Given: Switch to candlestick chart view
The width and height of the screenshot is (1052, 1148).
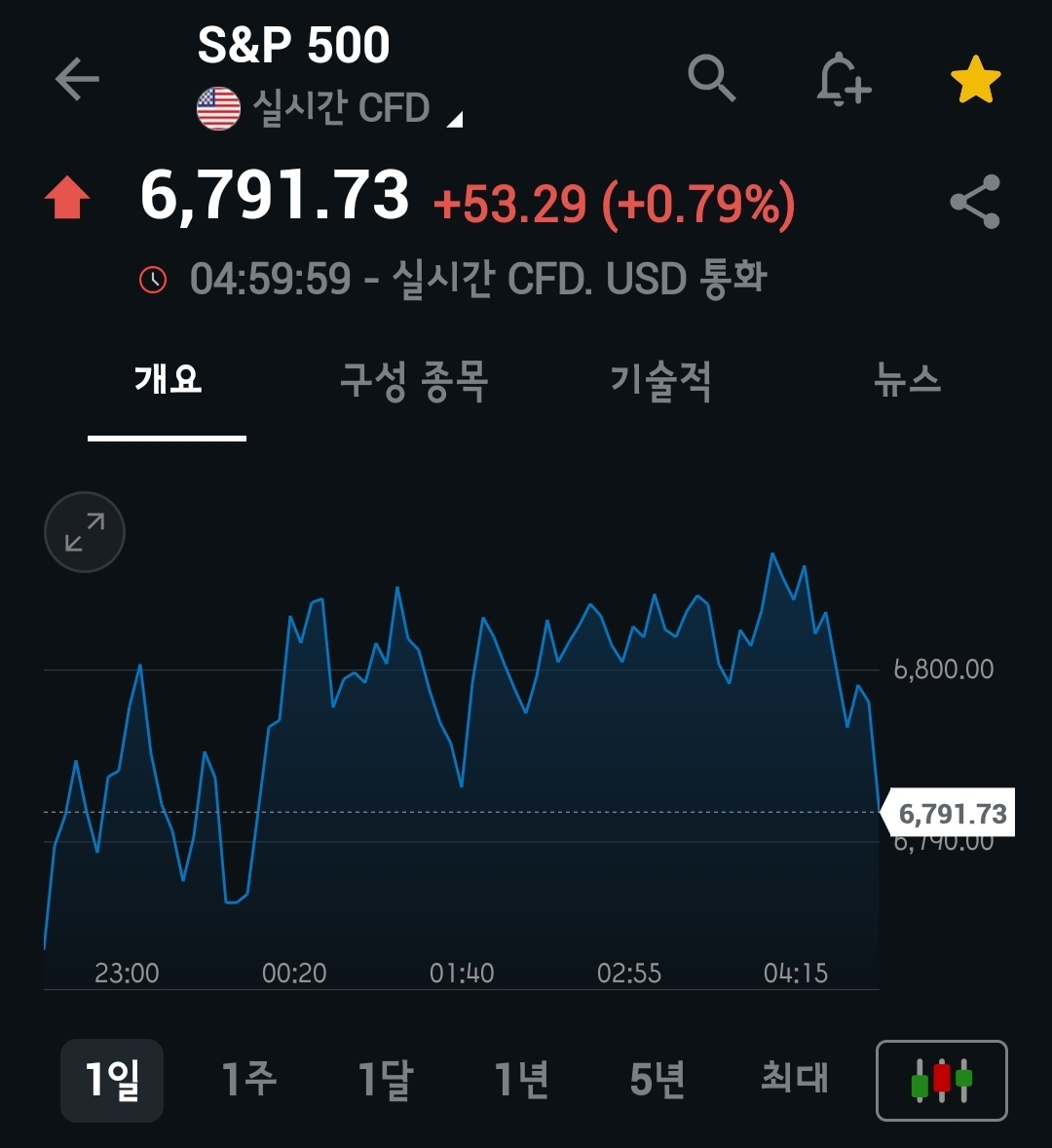Looking at the screenshot, I should [x=942, y=1081].
